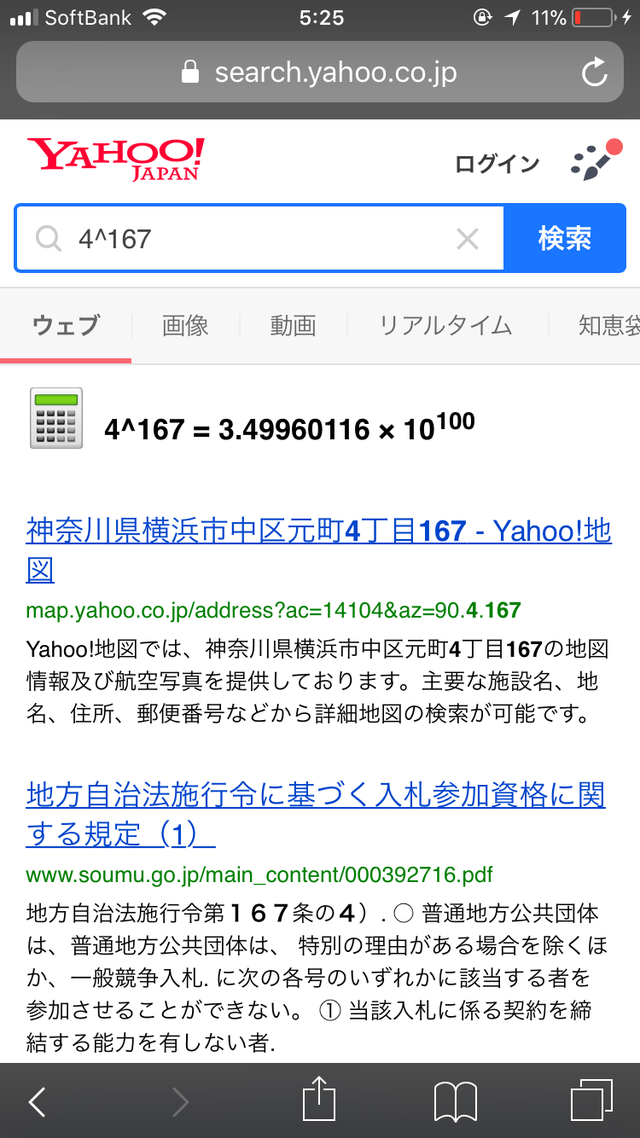Tap the ログイン login link
This screenshot has height=1138, width=640.
coord(497,164)
